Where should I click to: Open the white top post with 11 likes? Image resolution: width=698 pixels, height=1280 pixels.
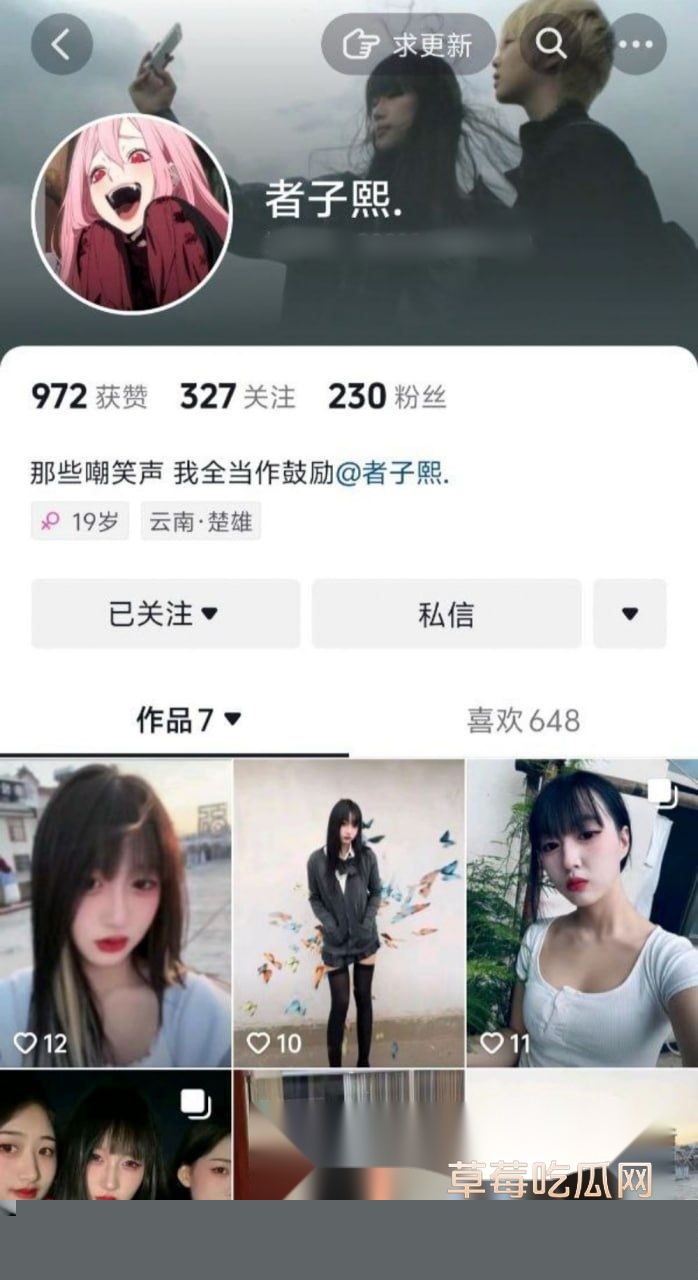click(582, 912)
